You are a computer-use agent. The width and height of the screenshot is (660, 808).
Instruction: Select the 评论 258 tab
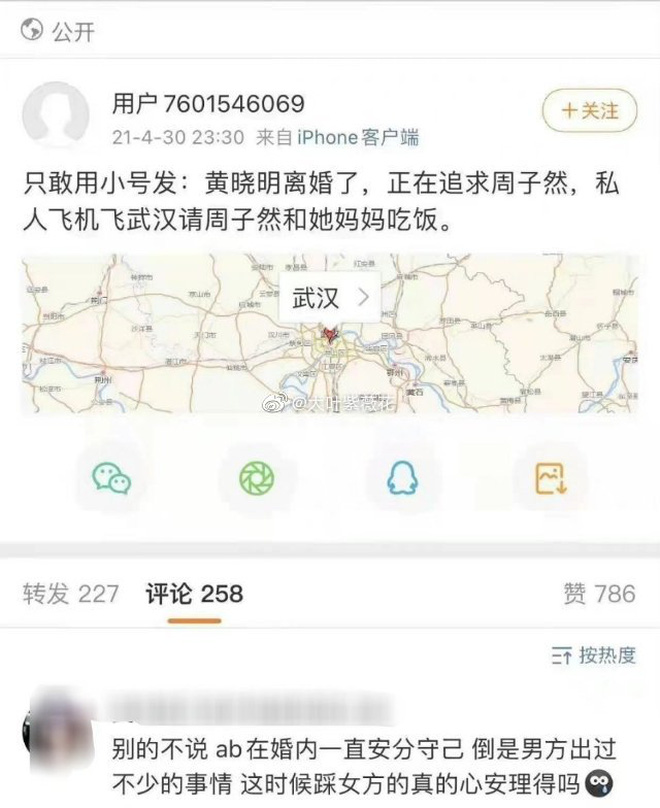coord(194,593)
